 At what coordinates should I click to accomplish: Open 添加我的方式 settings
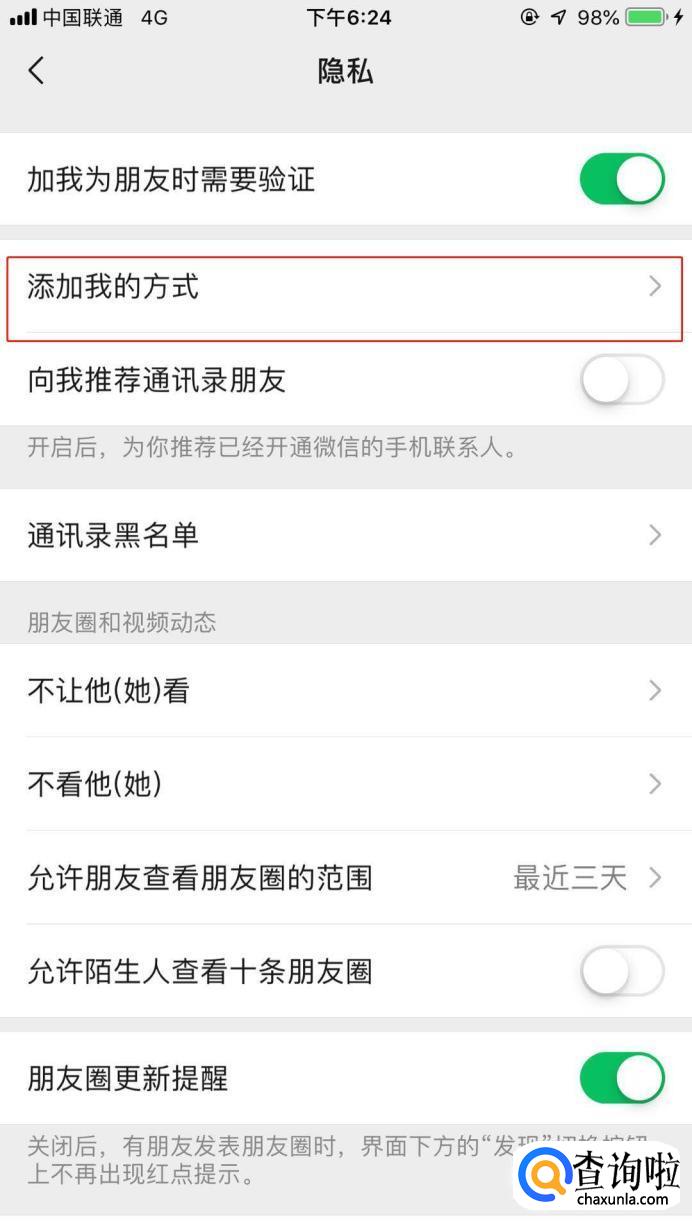(345, 287)
